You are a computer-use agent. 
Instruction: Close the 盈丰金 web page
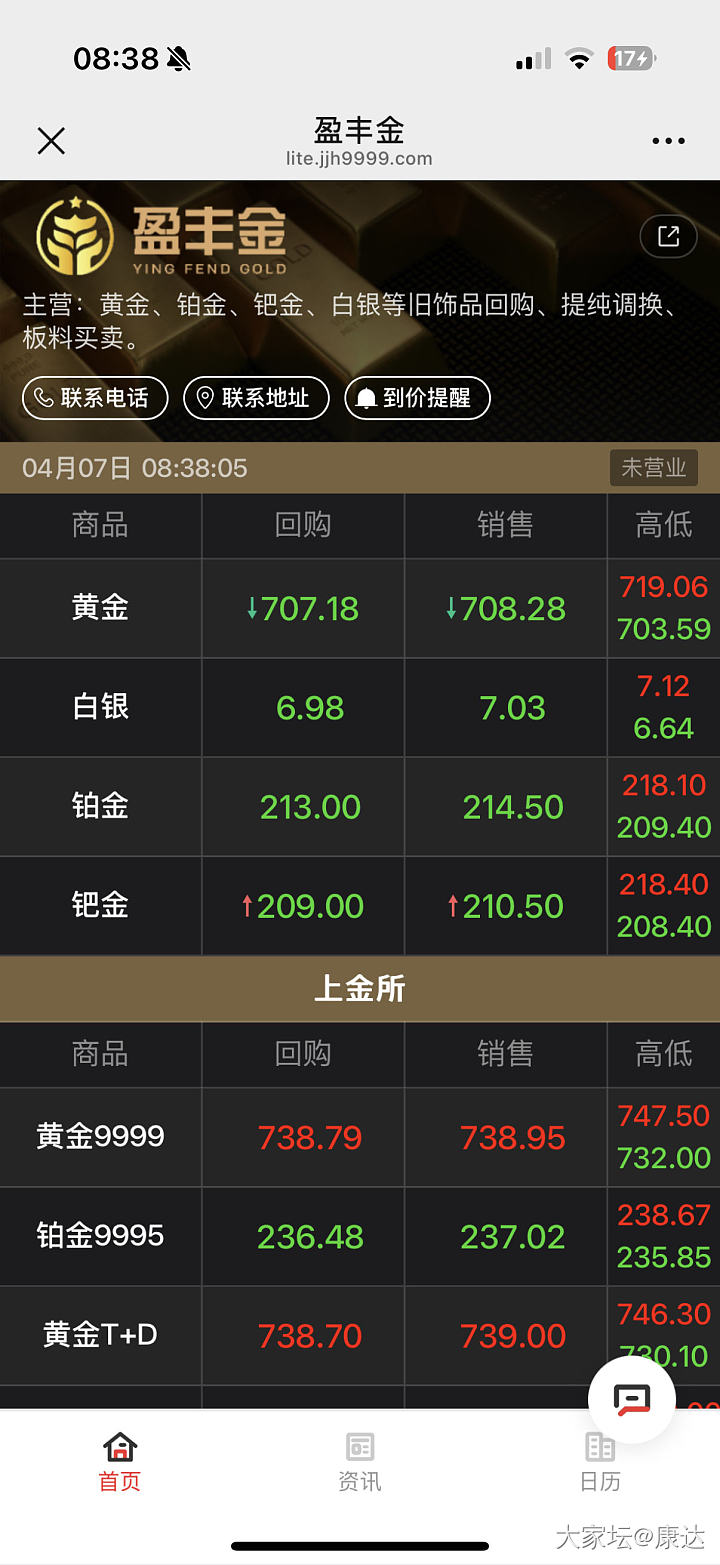51,141
